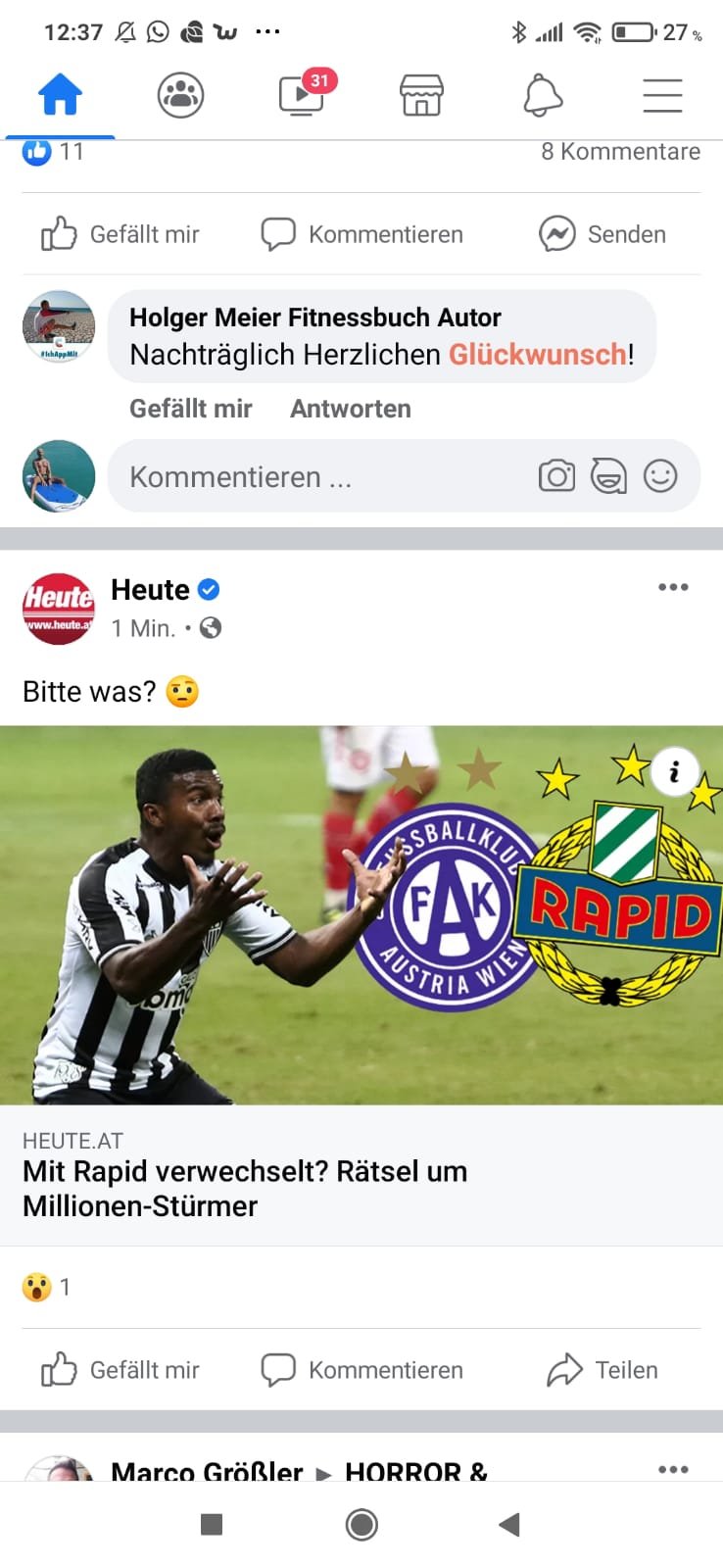The image size is (723, 1568).
Task: Reply to Holger Meier's comment with Antworten
Action: pyautogui.click(x=351, y=409)
